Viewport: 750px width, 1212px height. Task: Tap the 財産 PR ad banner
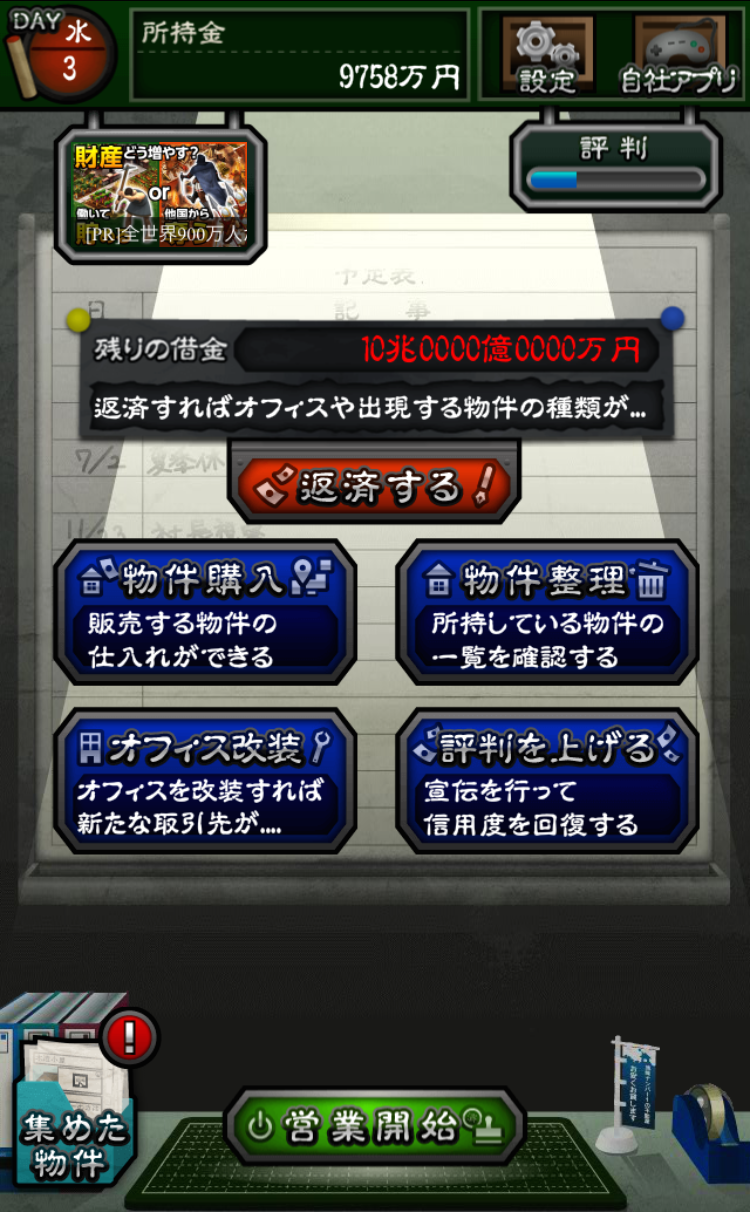160,194
